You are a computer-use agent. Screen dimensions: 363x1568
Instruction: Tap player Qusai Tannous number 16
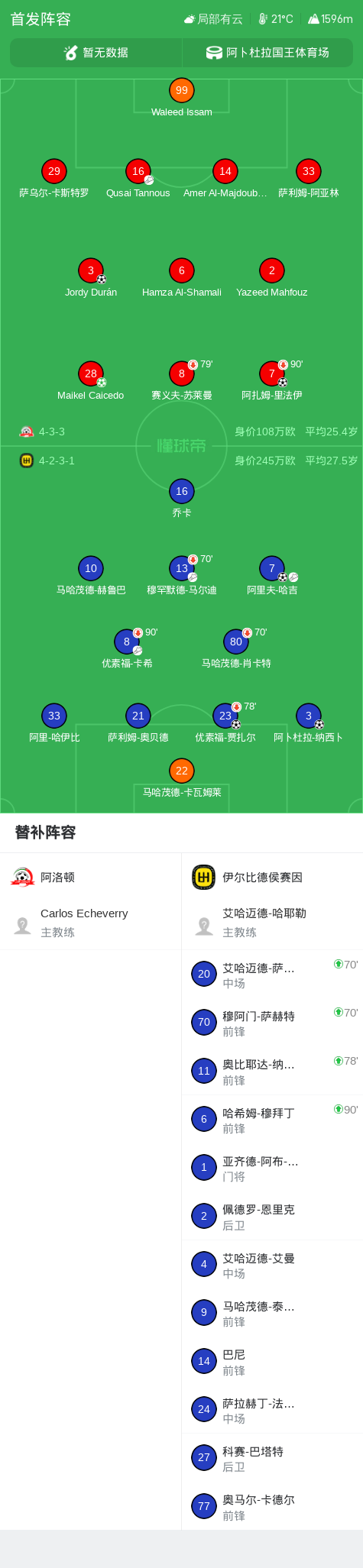pos(138,179)
